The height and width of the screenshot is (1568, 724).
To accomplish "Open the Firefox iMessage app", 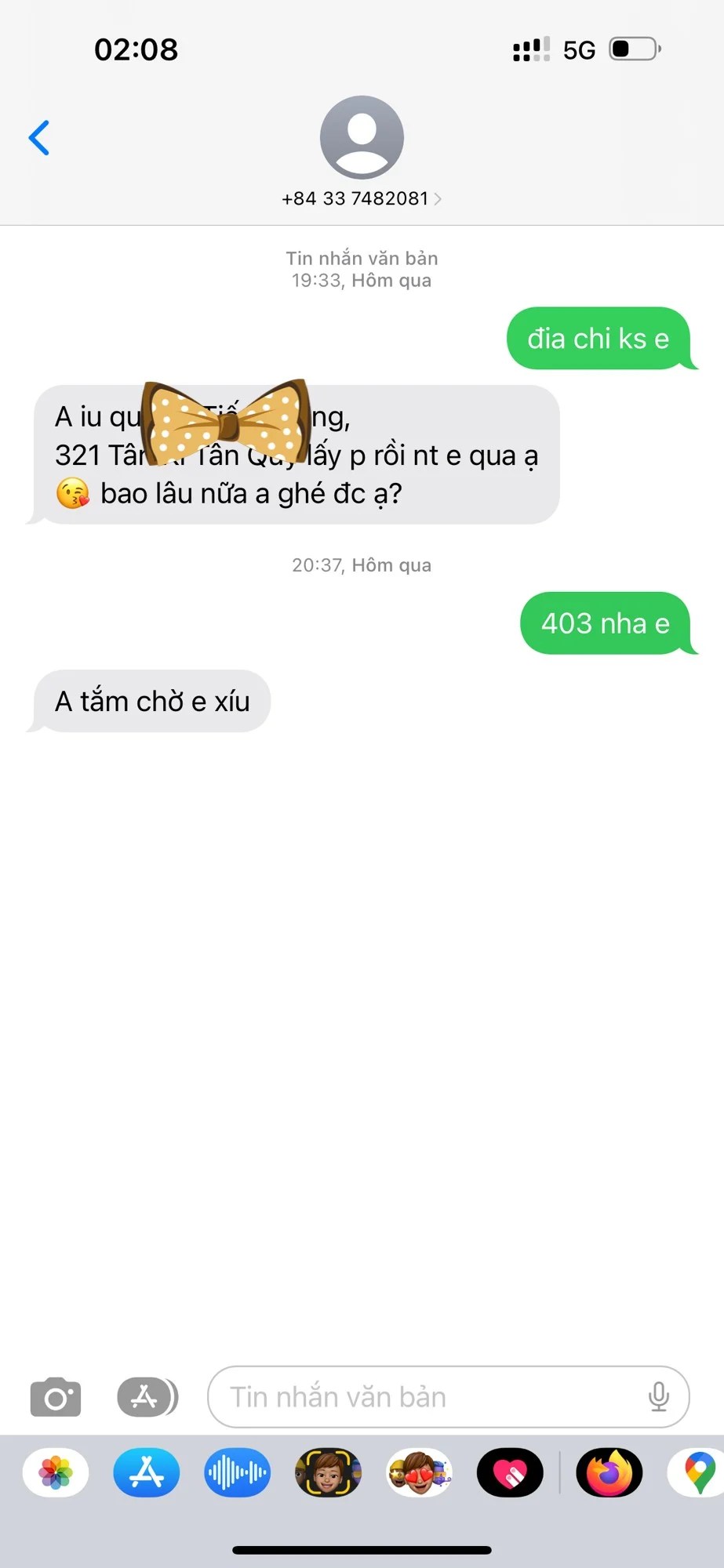I will coord(609,1472).
